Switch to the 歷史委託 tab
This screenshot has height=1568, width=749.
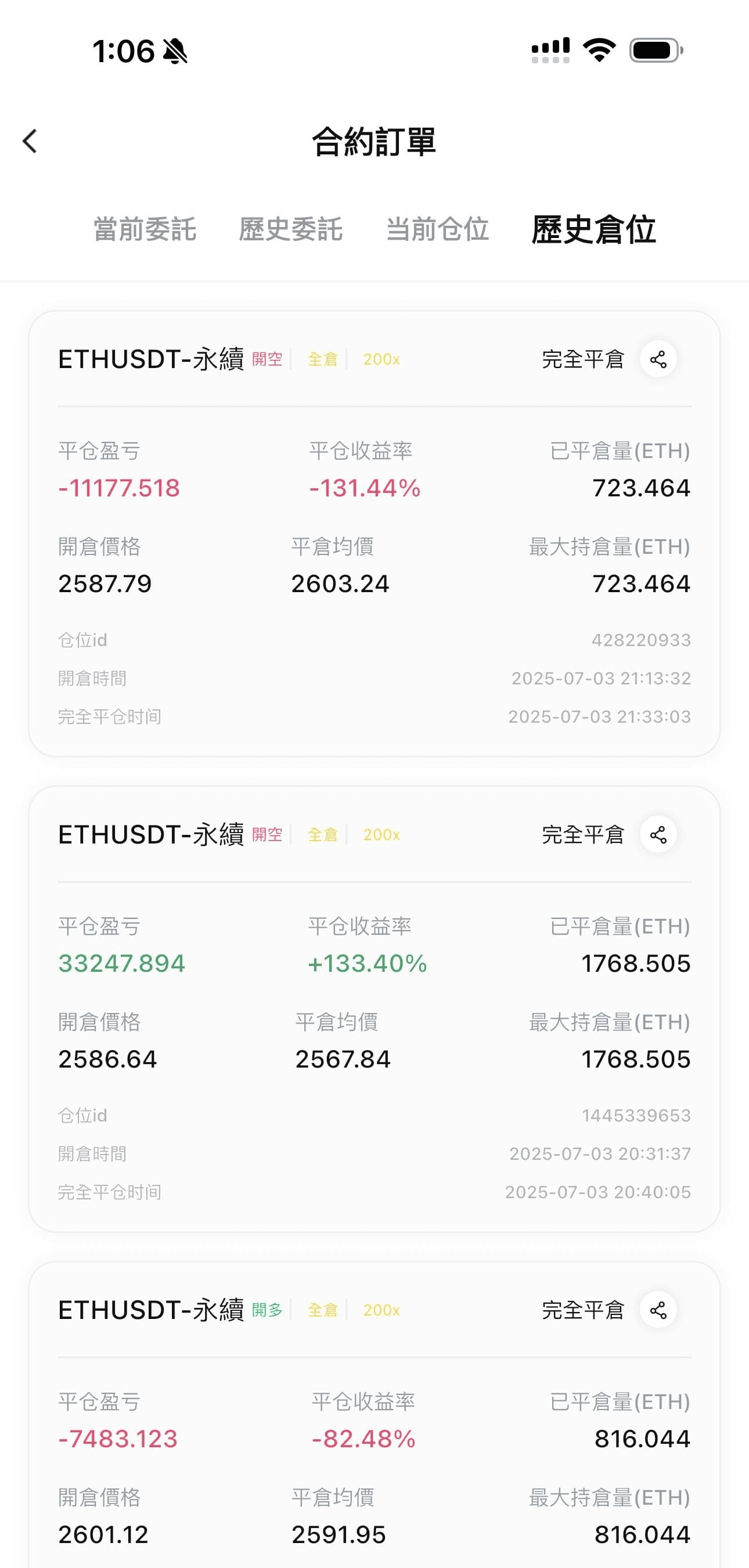tap(290, 229)
